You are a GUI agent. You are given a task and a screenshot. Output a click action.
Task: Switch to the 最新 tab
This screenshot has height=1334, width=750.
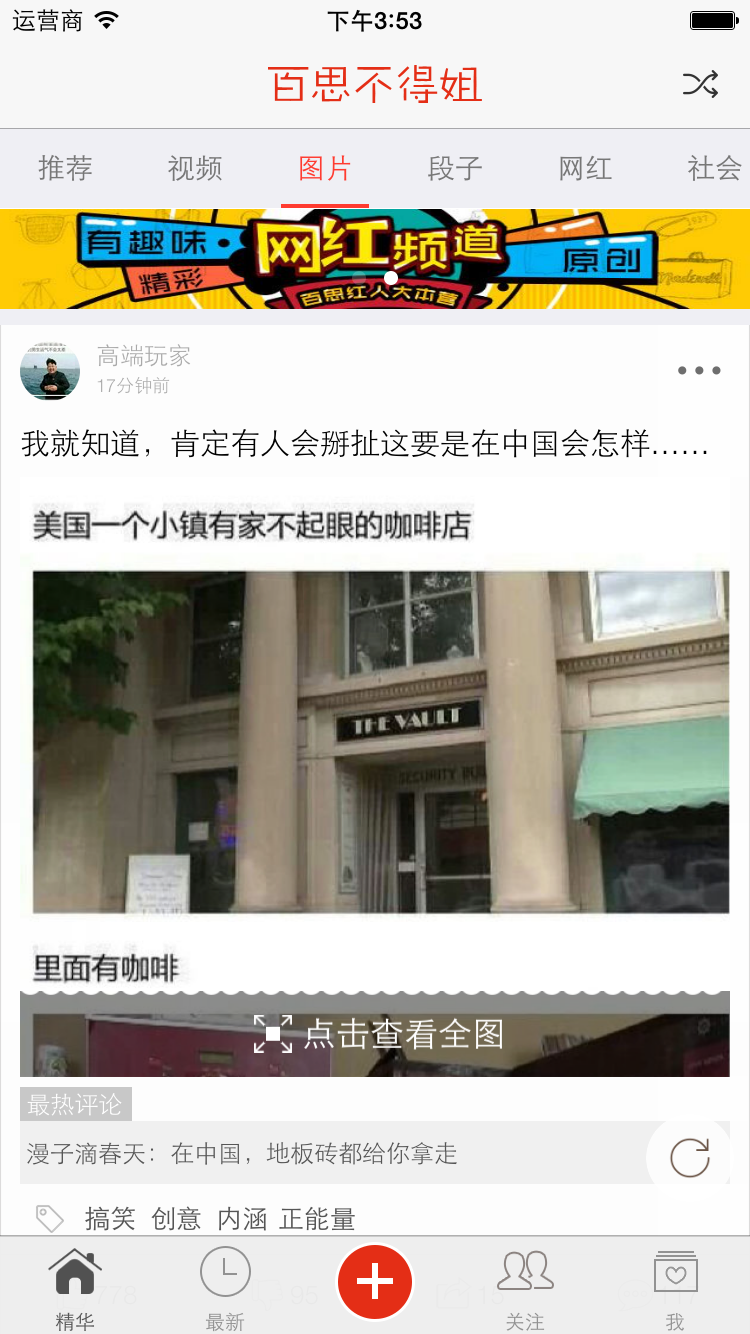click(x=225, y=1288)
